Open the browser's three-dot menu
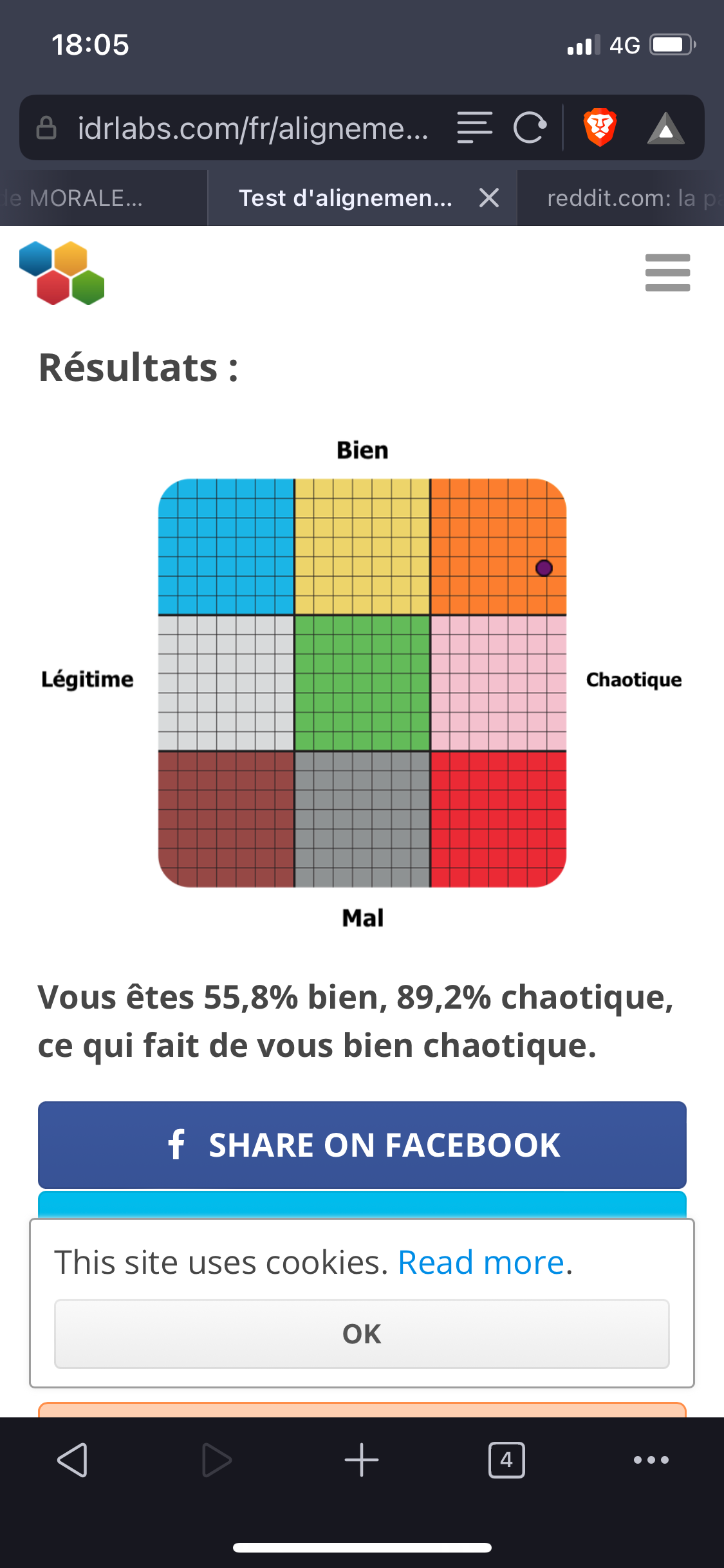This screenshot has width=724, height=1568. pos(651,1460)
